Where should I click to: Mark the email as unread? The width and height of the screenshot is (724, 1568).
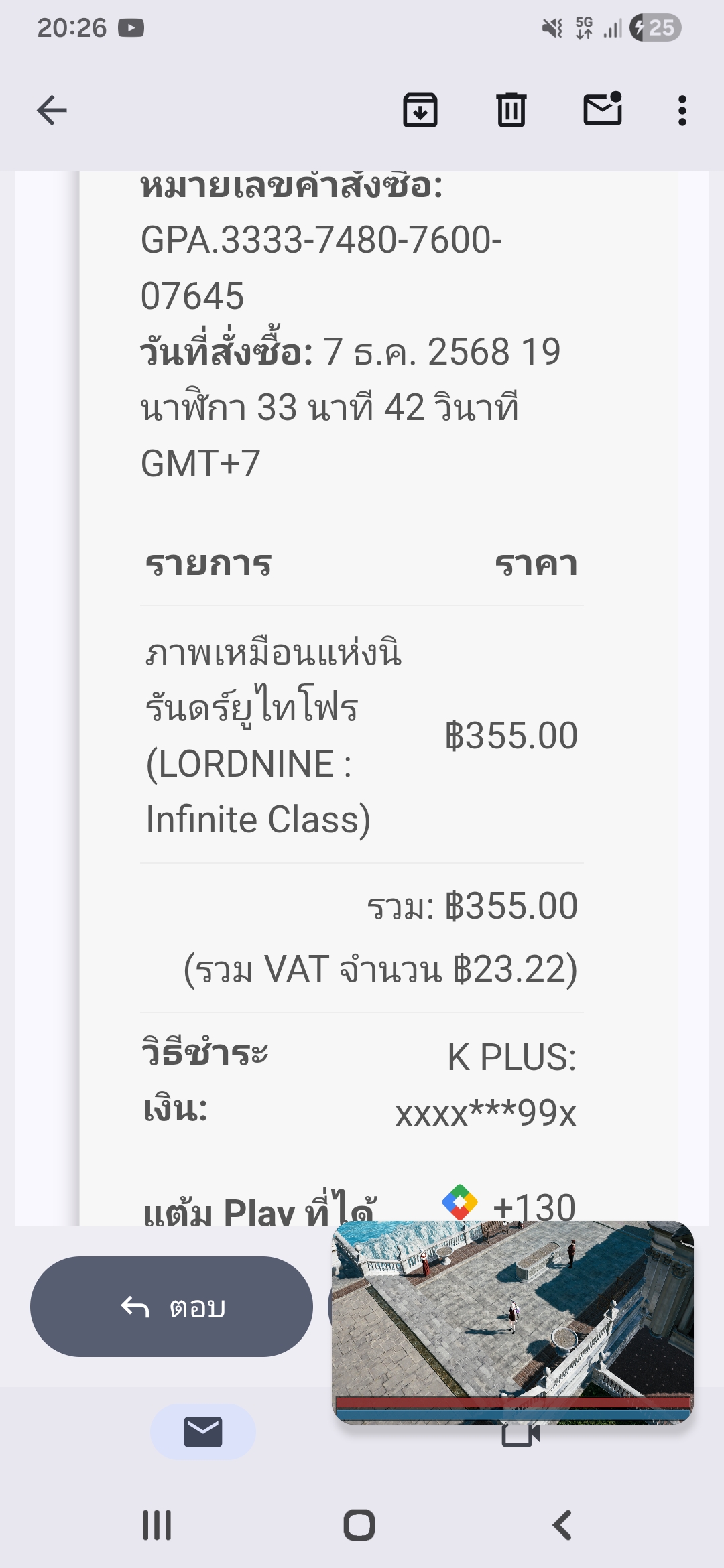(603, 109)
